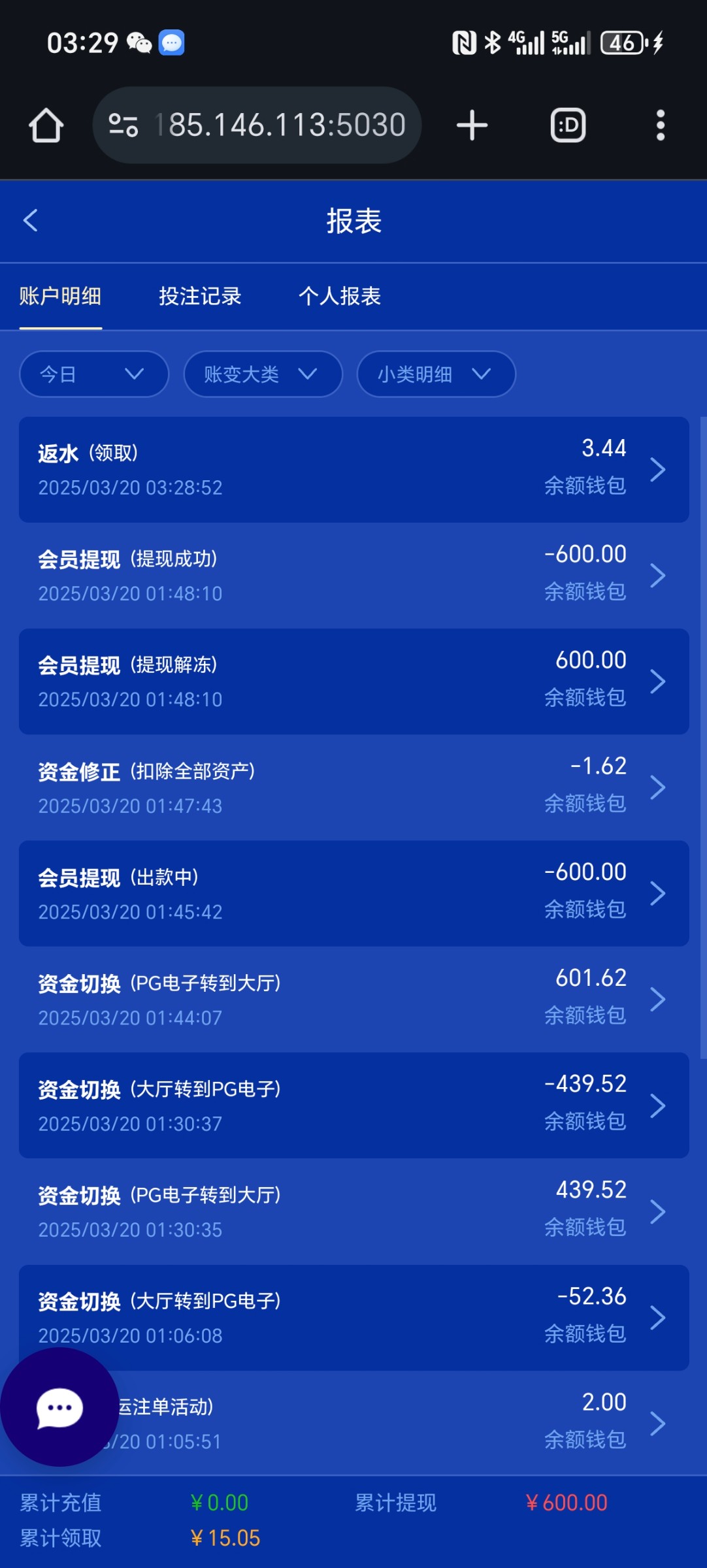This screenshot has height=1568, width=707.
Task: Open a new browser tab
Action: pyautogui.click(x=472, y=125)
